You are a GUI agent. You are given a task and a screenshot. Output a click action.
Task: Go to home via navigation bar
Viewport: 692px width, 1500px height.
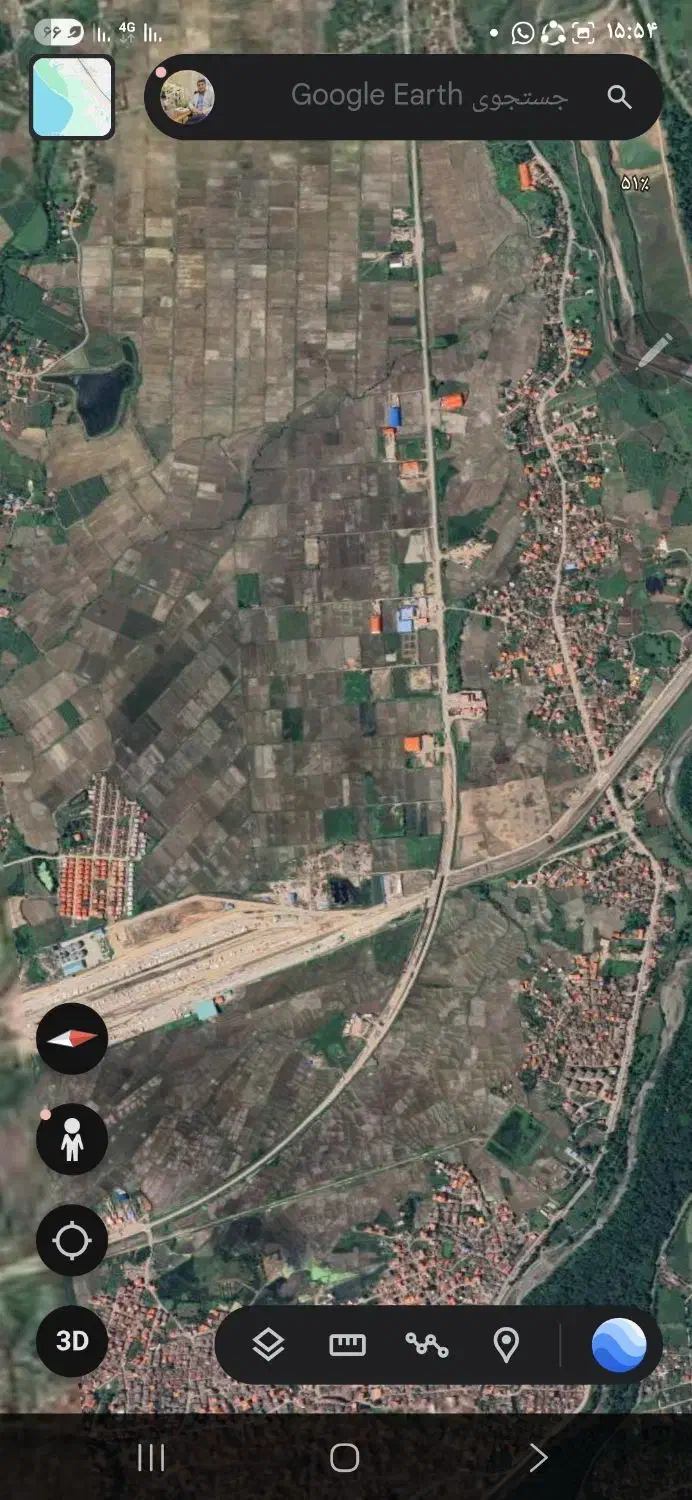[345, 1457]
